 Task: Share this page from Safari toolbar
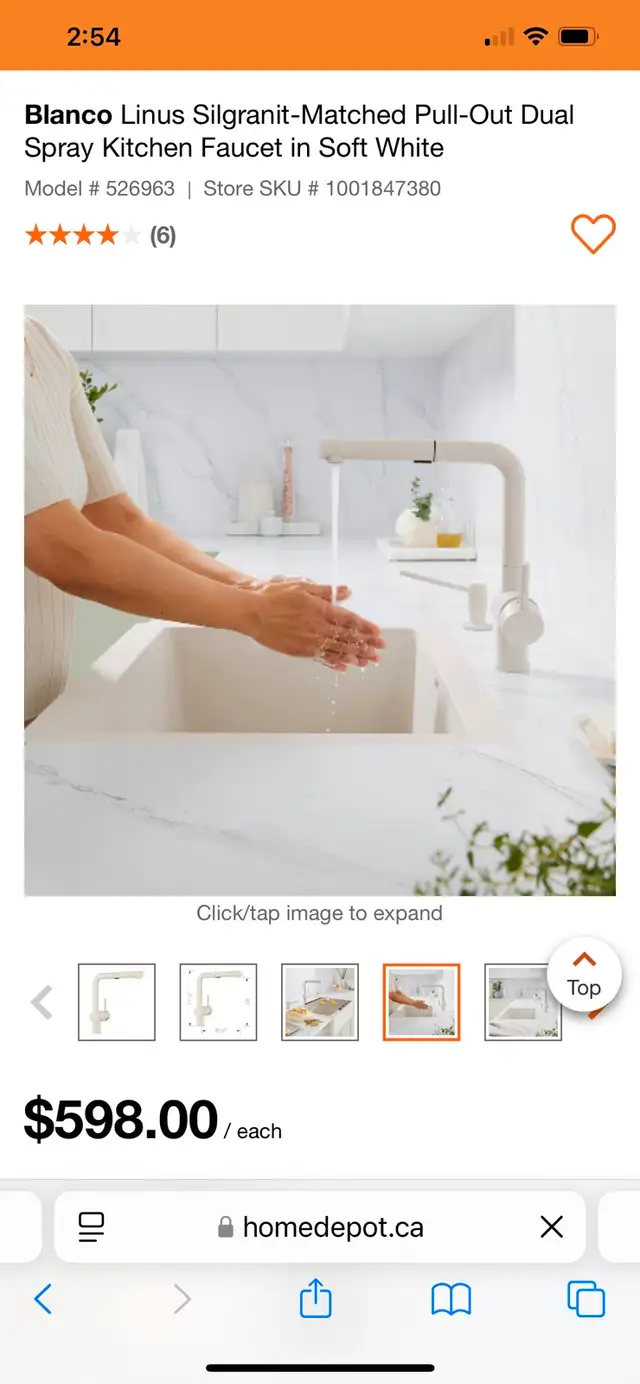point(315,1298)
